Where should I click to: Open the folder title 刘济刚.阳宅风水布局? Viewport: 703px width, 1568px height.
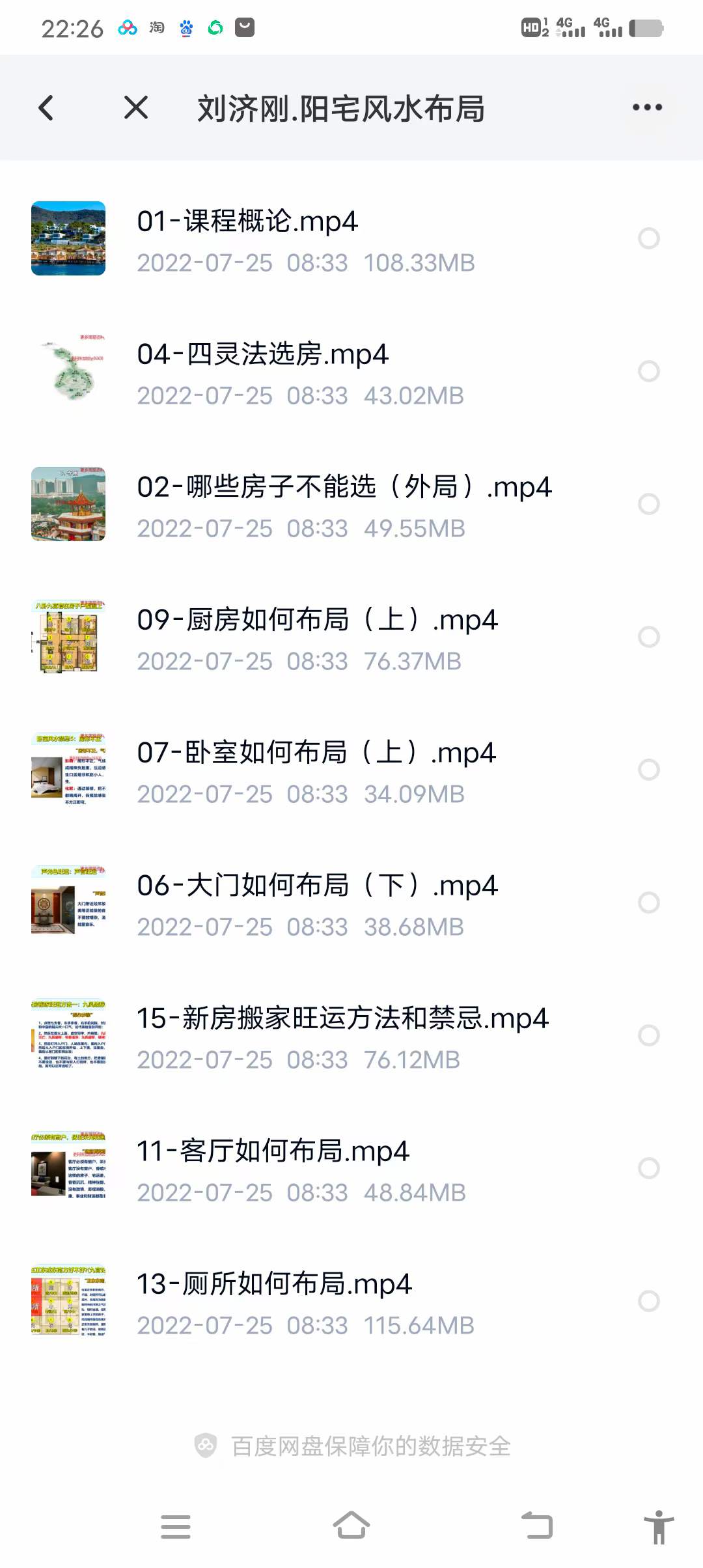click(x=342, y=109)
